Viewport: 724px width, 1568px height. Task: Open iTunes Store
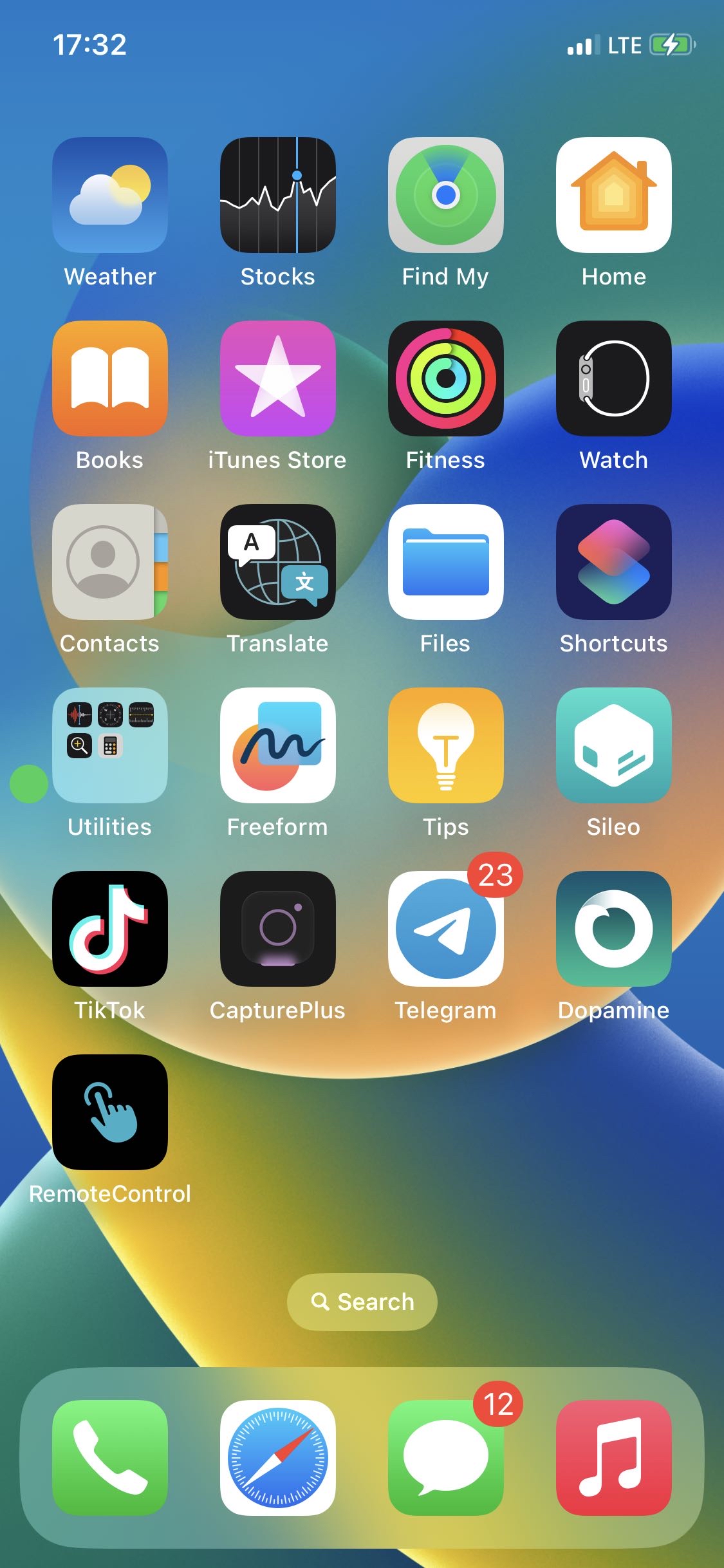click(x=277, y=378)
